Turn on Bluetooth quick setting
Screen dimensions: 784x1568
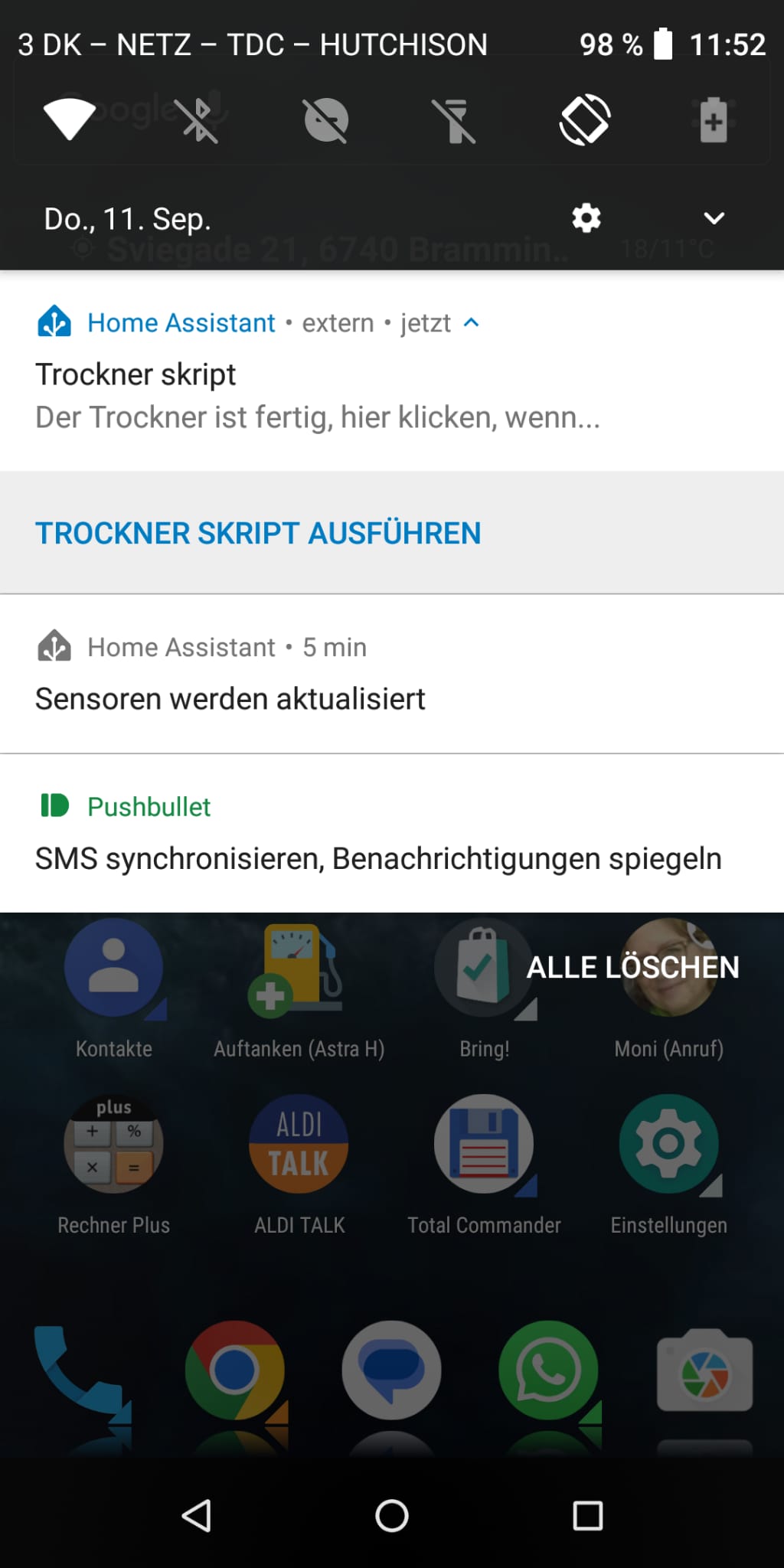tap(198, 120)
